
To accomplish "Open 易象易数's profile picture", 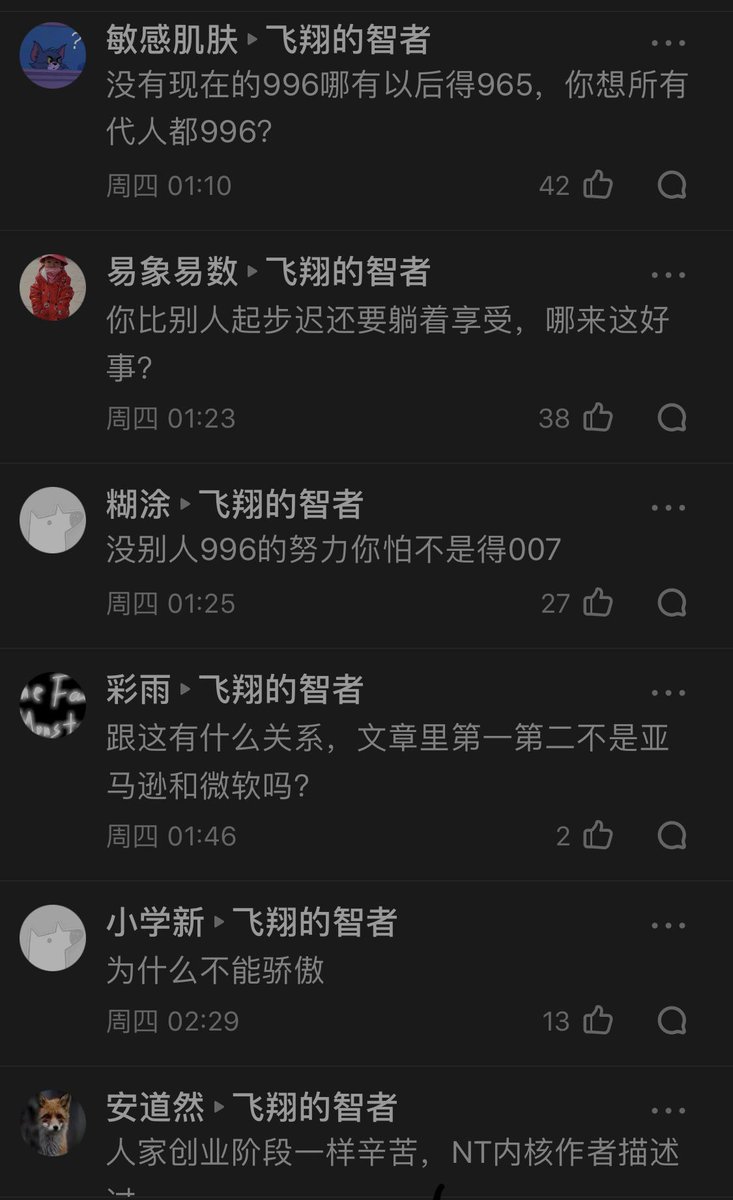I will click(53, 287).
